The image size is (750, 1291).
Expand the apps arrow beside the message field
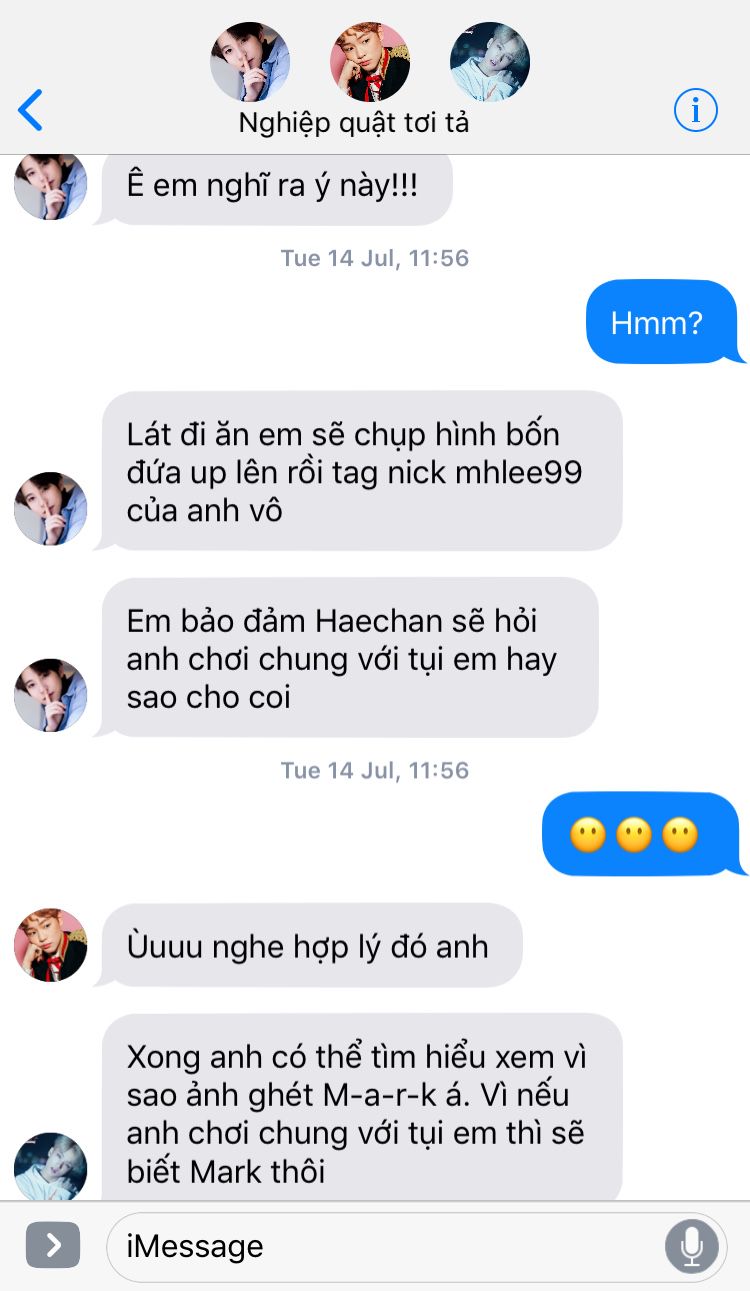pos(52,1245)
